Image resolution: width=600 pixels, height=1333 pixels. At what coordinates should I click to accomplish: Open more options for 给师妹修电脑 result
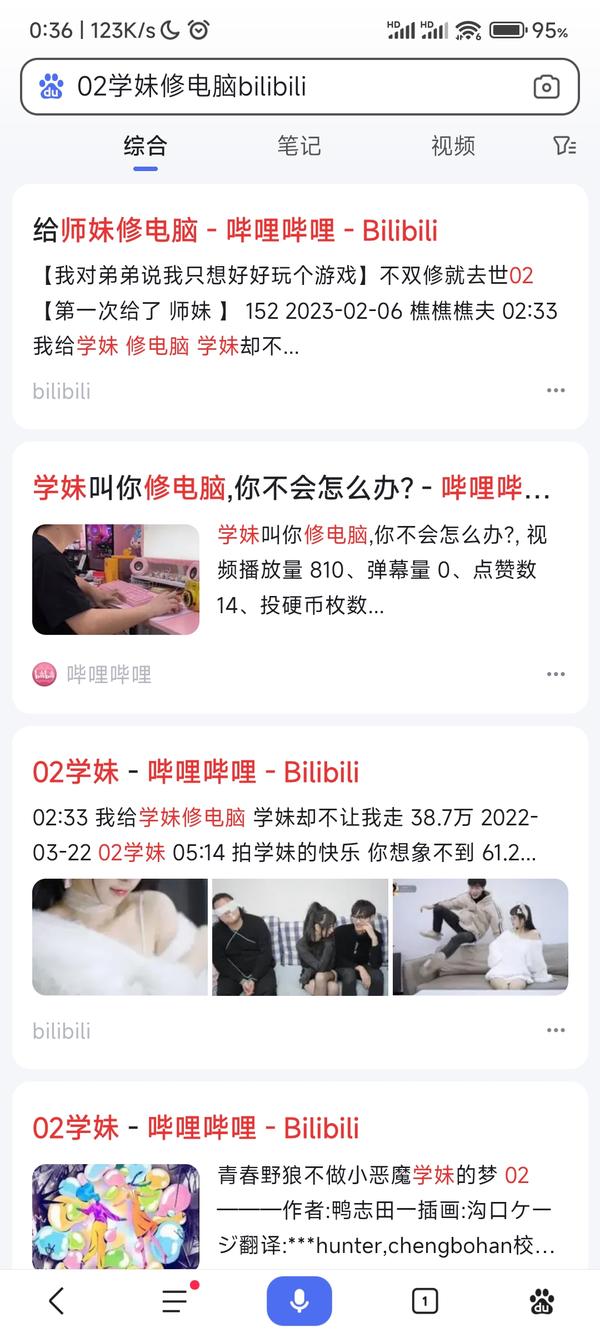pos(556,390)
